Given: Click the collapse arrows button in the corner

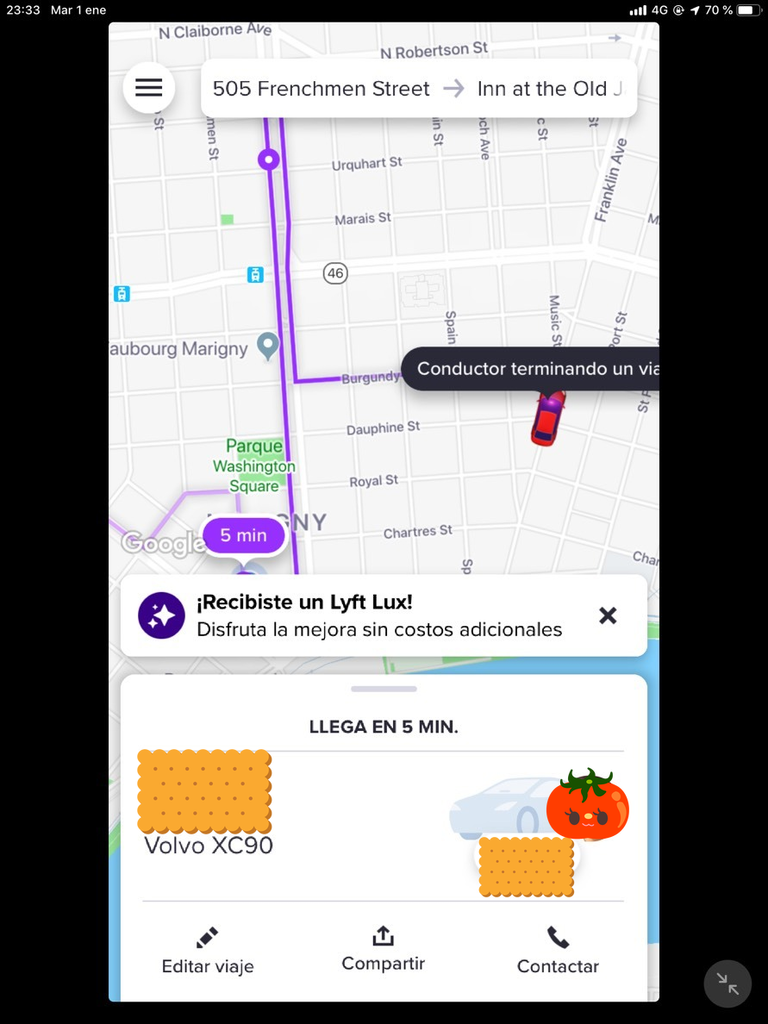Looking at the screenshot, I should pyautogui.click(x=727, y=984).
